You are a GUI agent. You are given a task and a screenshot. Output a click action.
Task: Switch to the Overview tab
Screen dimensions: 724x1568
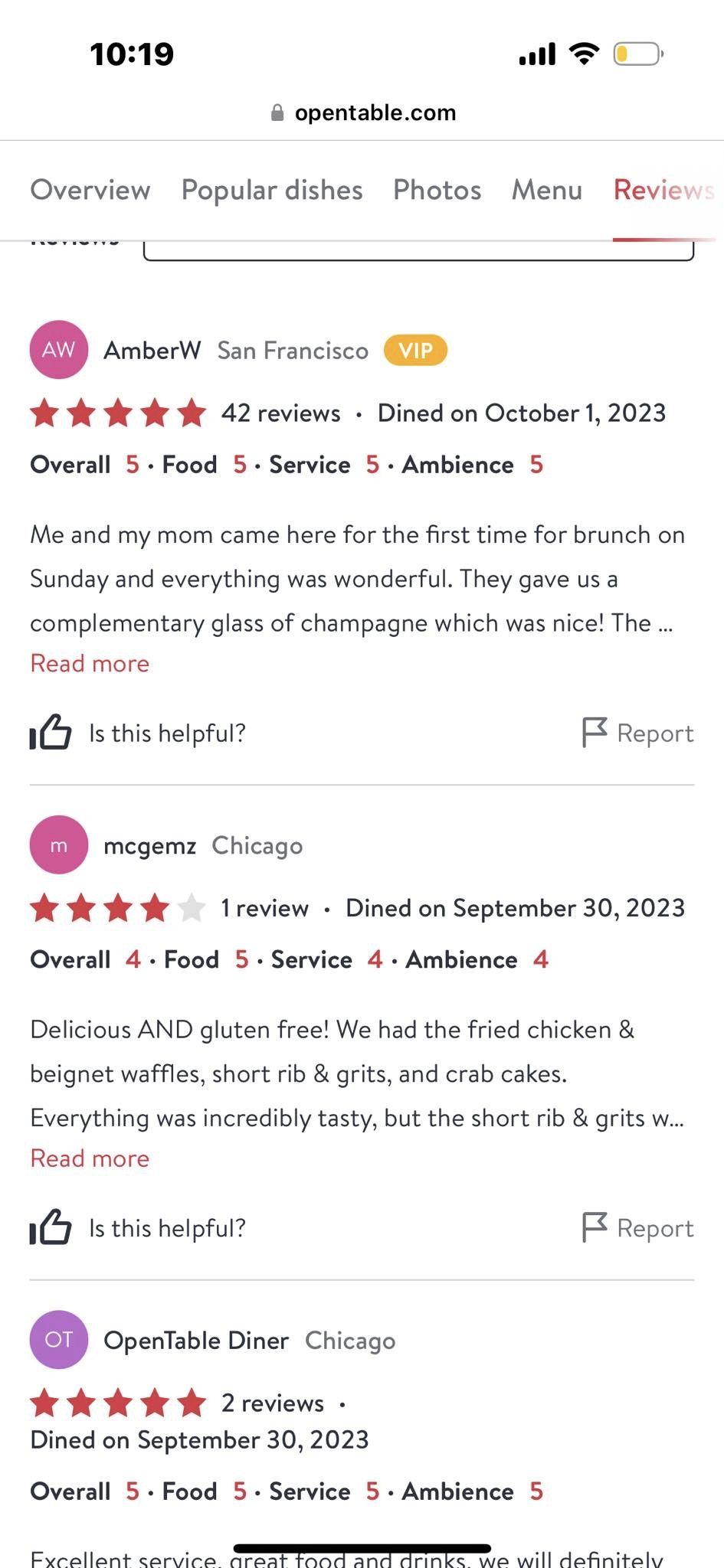point(90,190)
